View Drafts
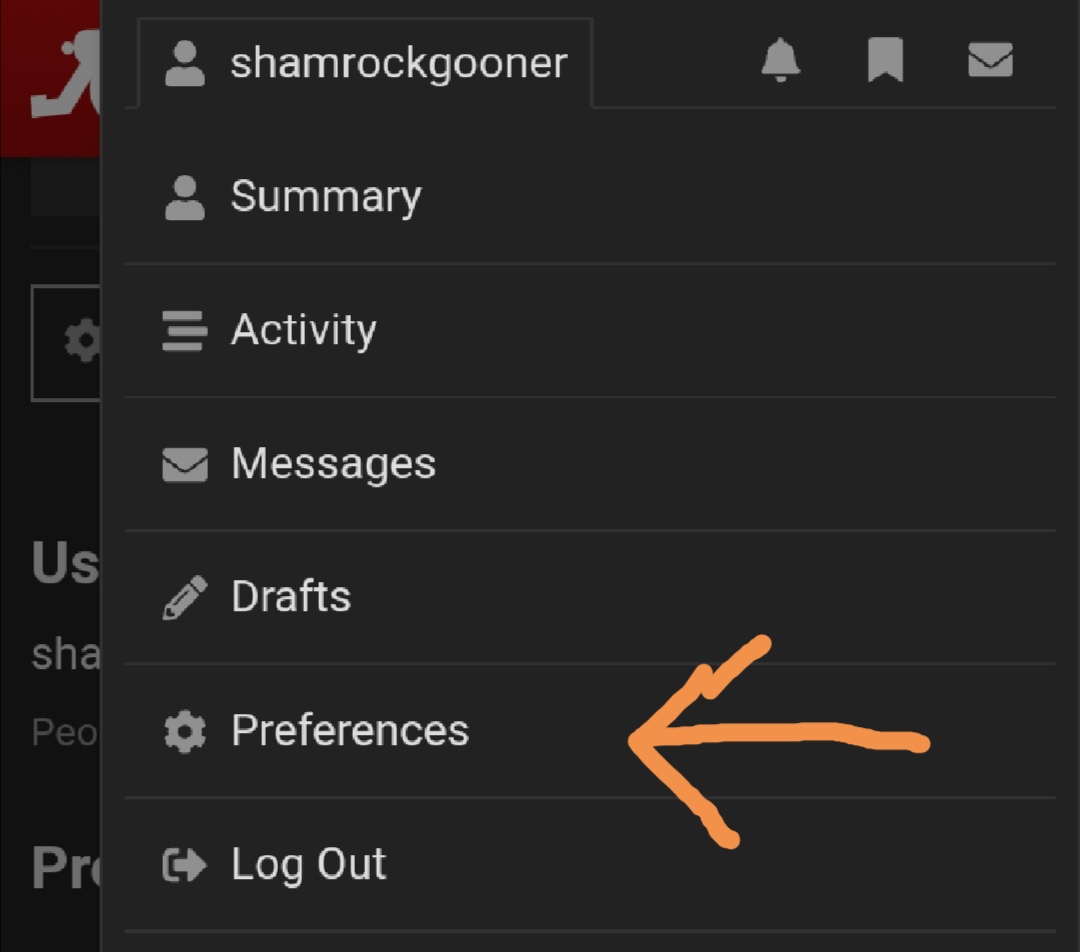 pos(290,597)
